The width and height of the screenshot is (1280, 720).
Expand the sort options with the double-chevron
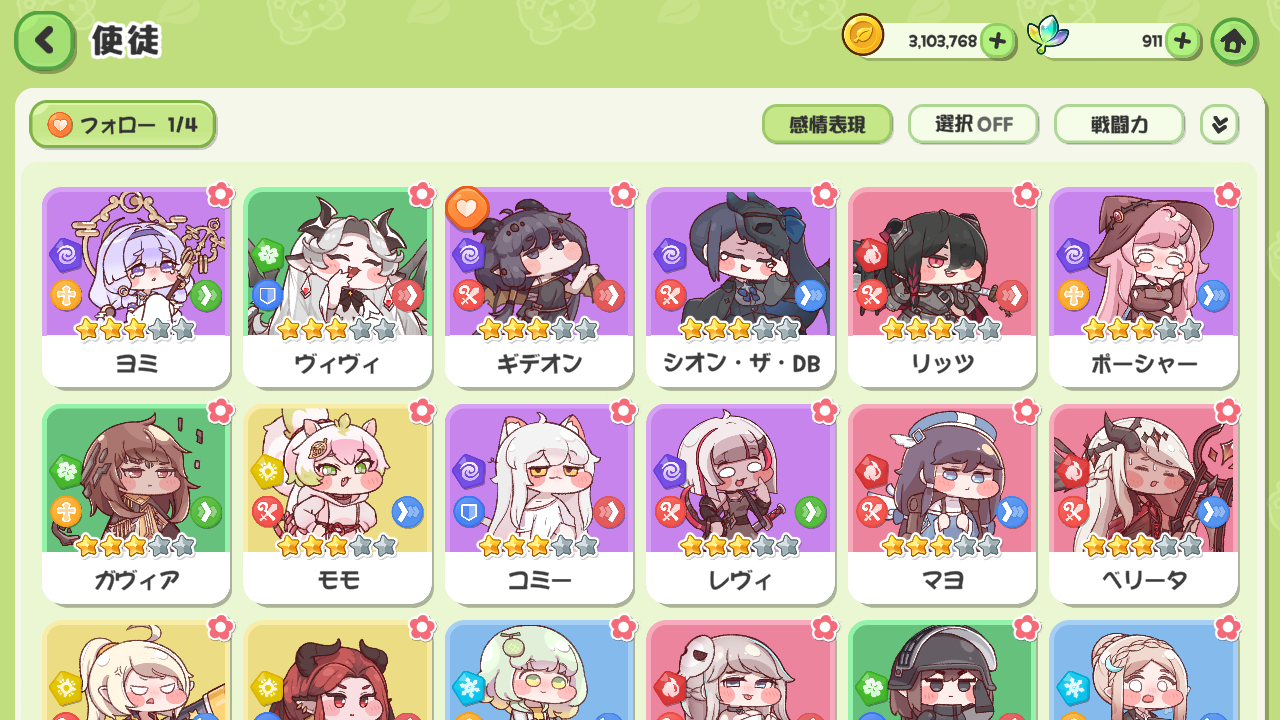coord(1219,125)
